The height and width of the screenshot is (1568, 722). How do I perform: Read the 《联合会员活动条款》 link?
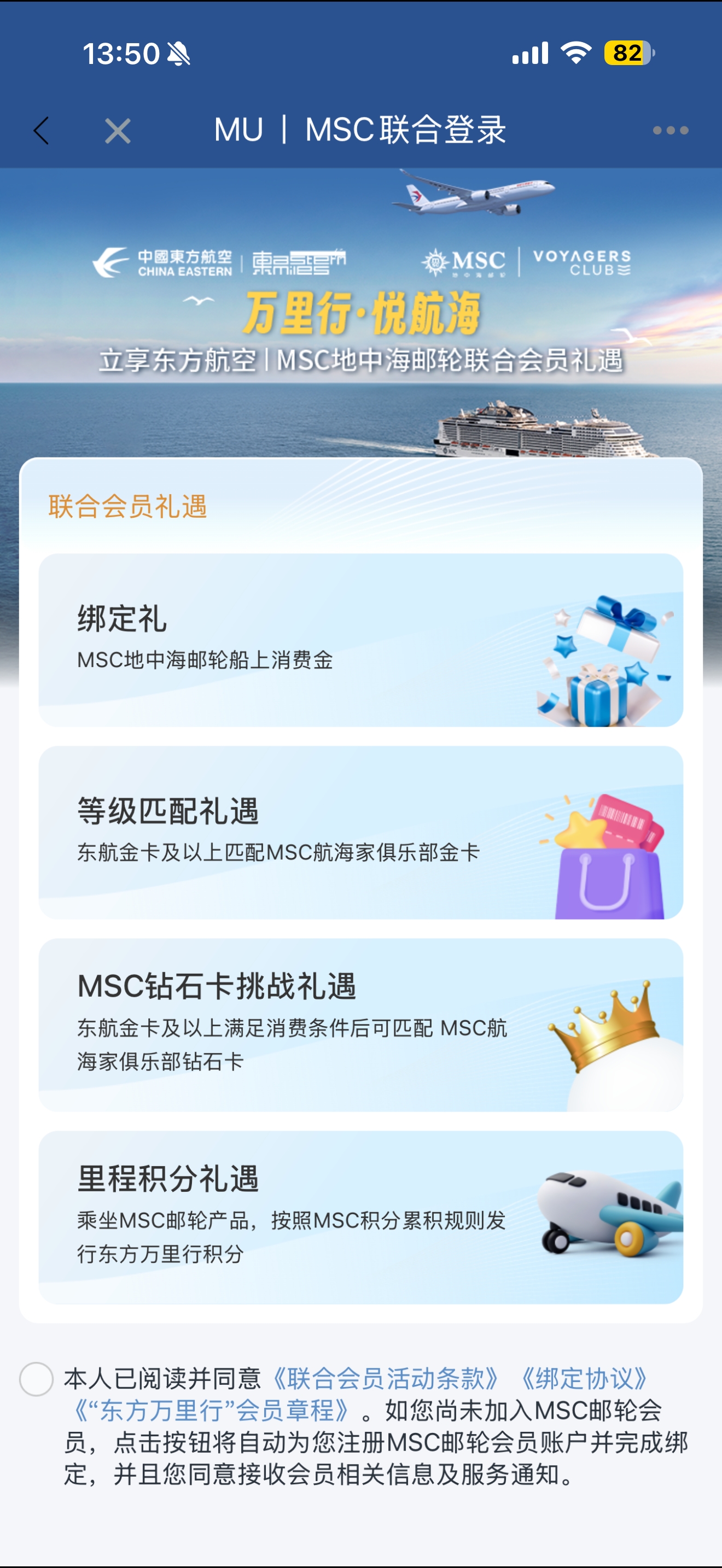pyautogui.click(x=386, y=1379)
